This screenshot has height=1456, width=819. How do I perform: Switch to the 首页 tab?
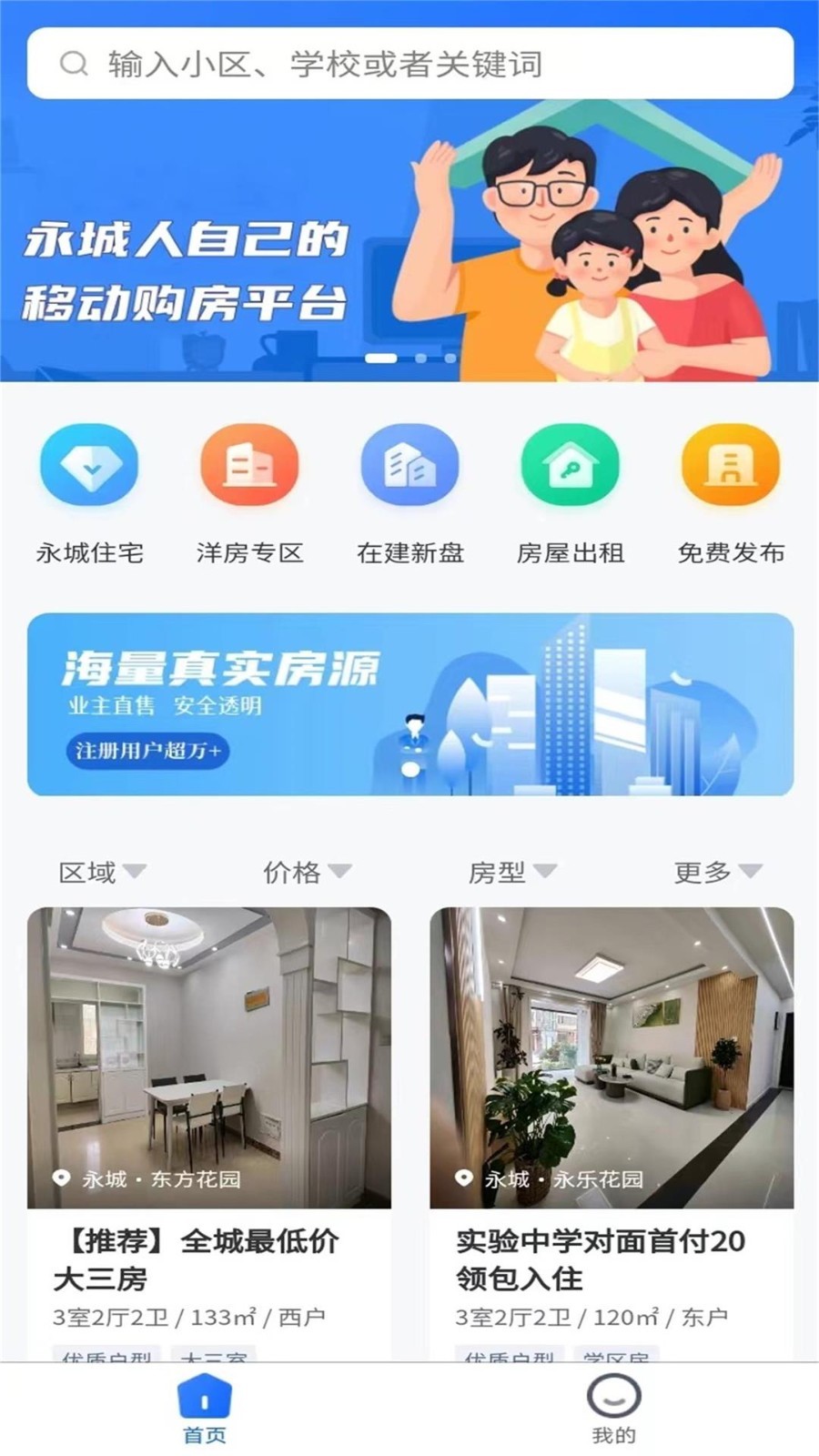point(205,1409)
